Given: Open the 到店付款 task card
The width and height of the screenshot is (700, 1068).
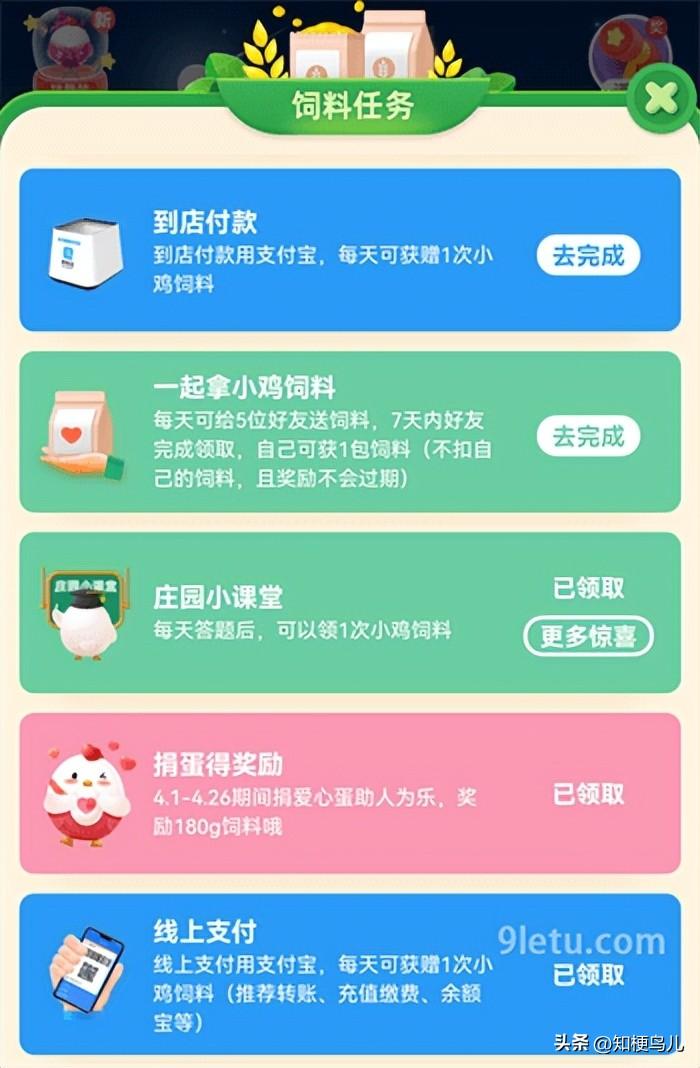Looking at the screenshot, I should [300, 250].
